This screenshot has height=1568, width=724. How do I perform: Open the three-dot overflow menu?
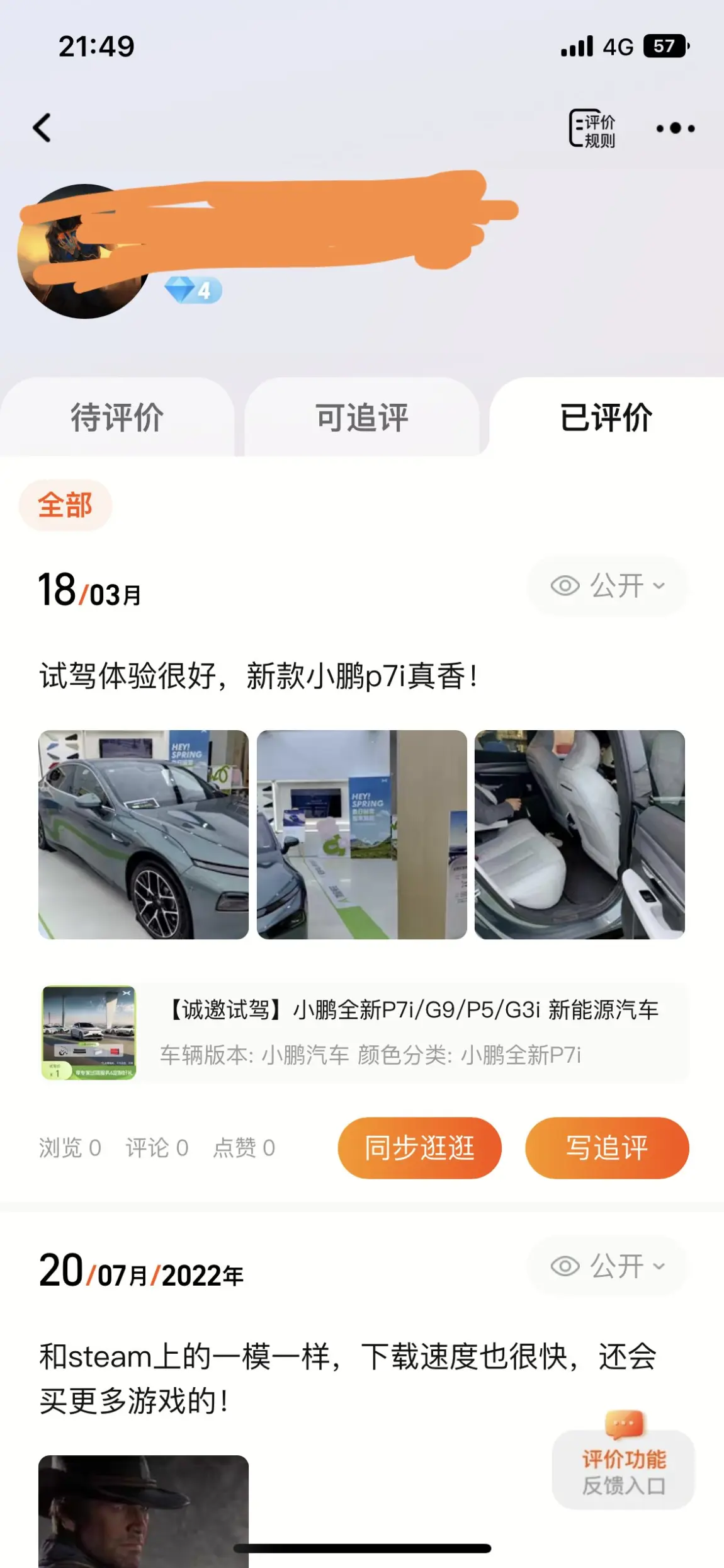coord(675,129)
